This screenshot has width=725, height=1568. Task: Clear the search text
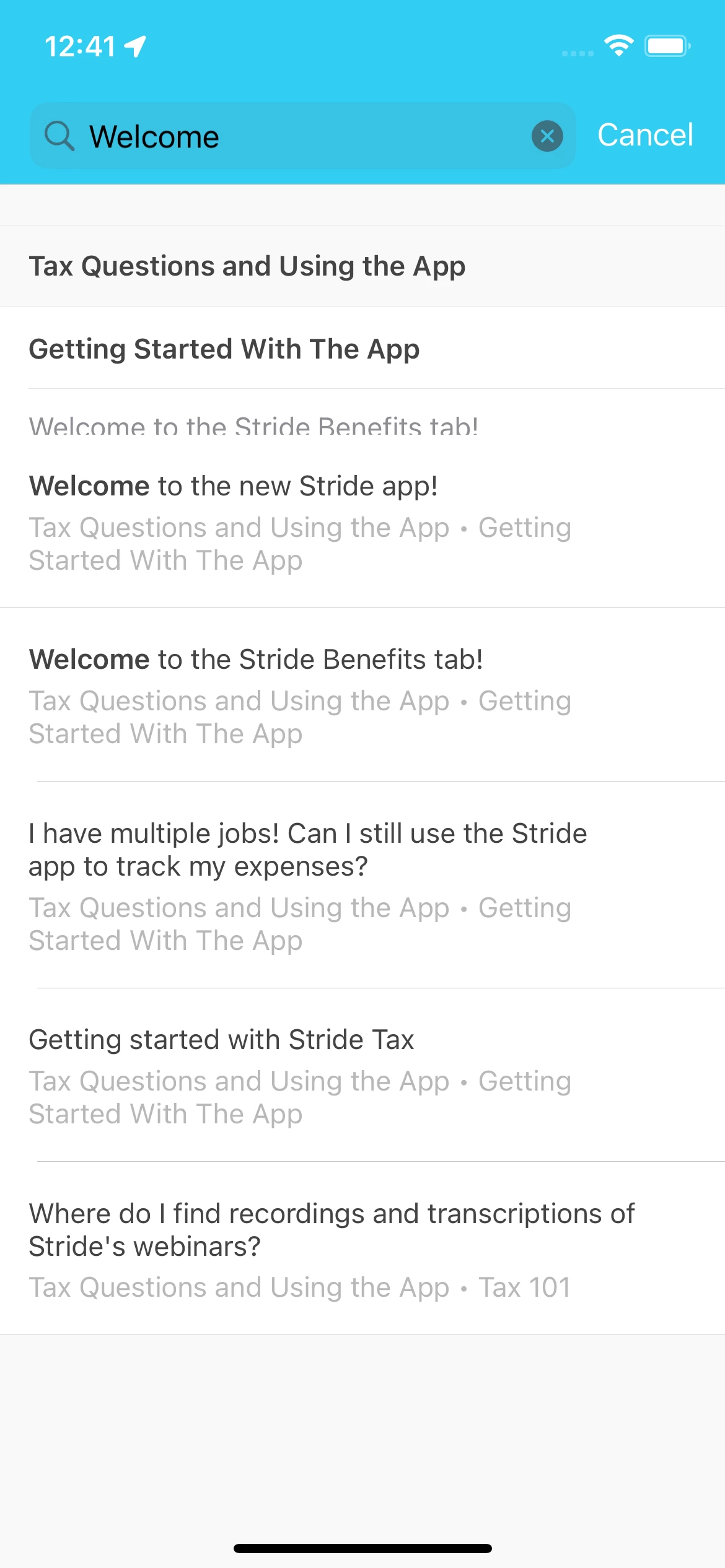[547, 136]
